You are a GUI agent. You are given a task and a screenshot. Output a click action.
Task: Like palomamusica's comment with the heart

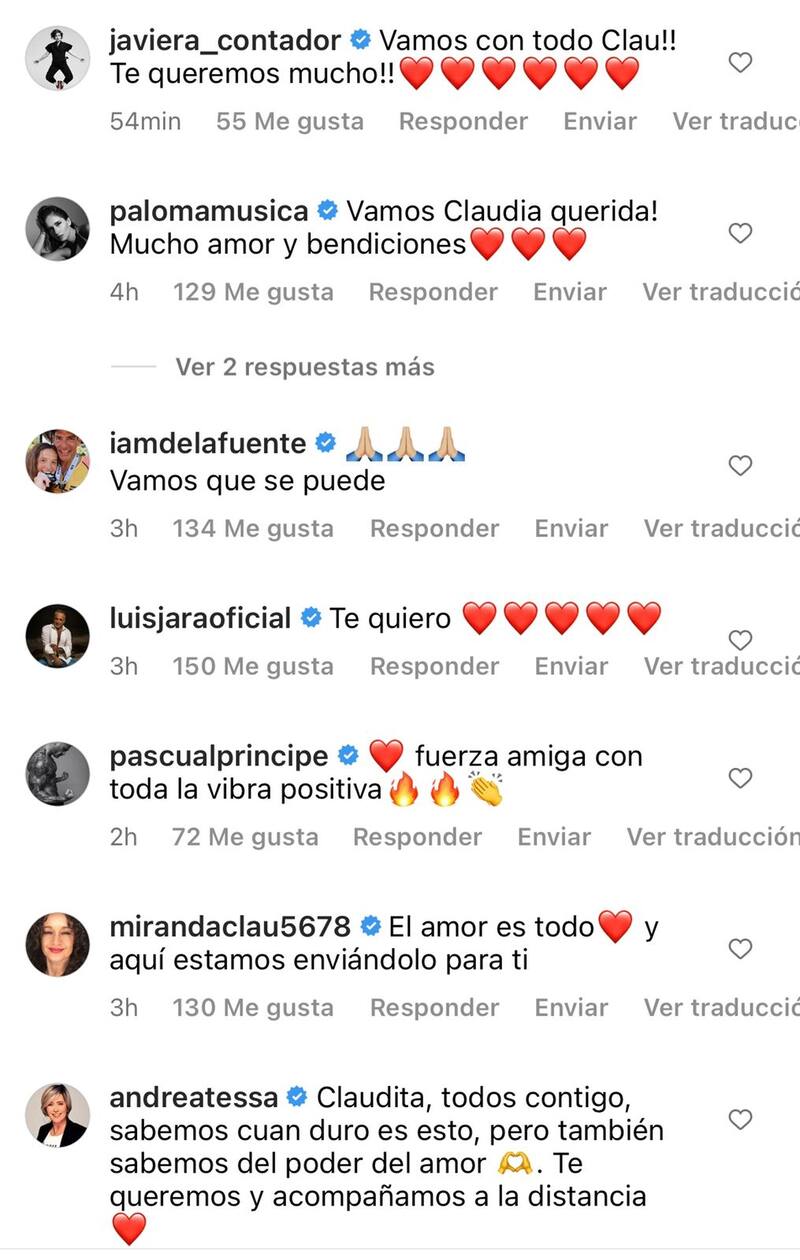pos(740,233)
